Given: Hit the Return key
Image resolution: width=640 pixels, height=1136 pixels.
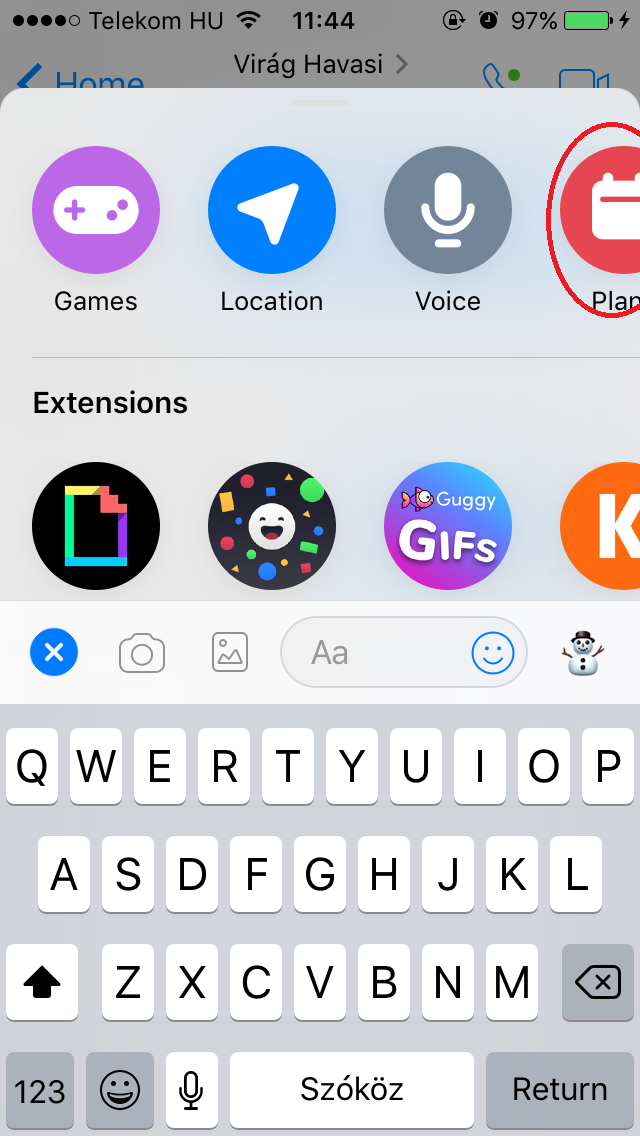Looking at the screenshot, I should [560, 1089].
